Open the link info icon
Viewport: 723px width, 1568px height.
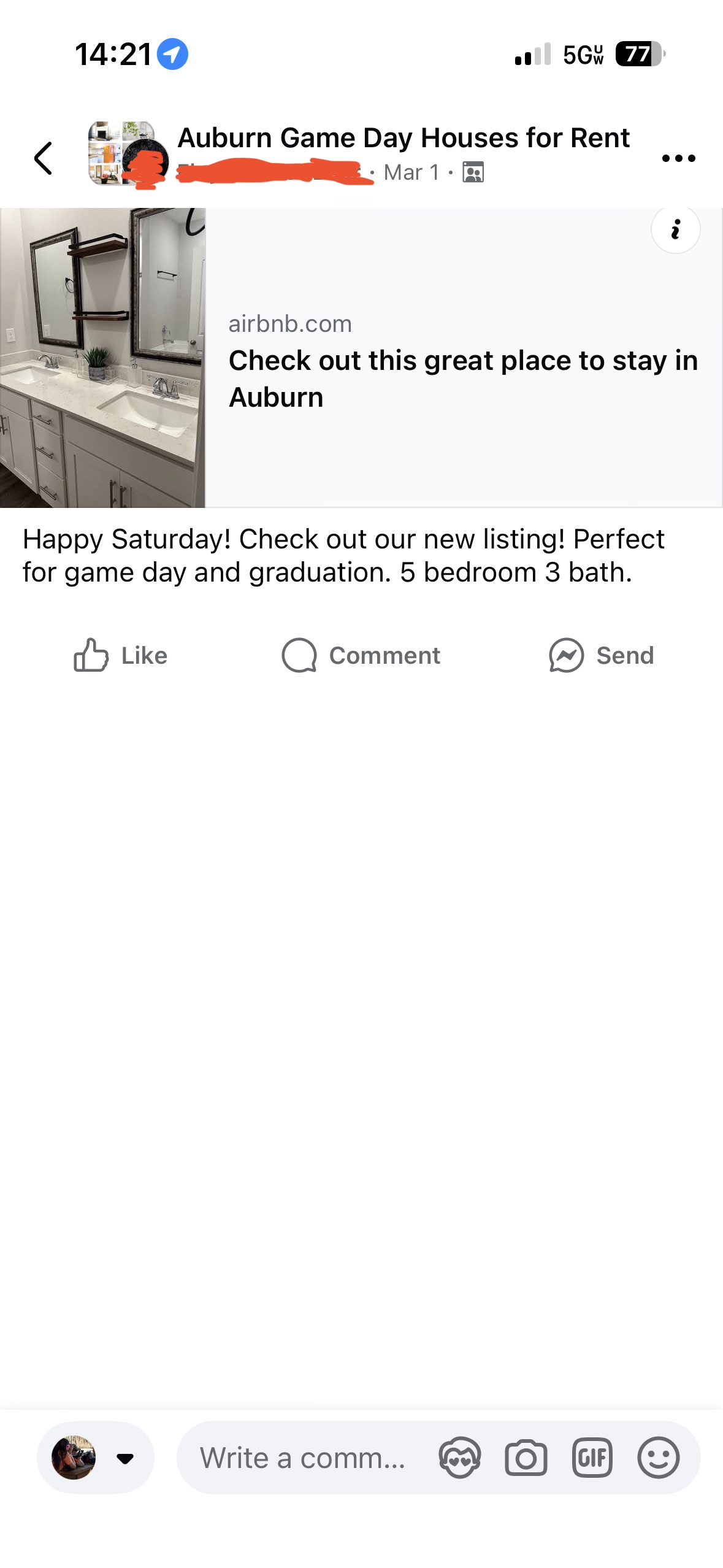[675, 229]
